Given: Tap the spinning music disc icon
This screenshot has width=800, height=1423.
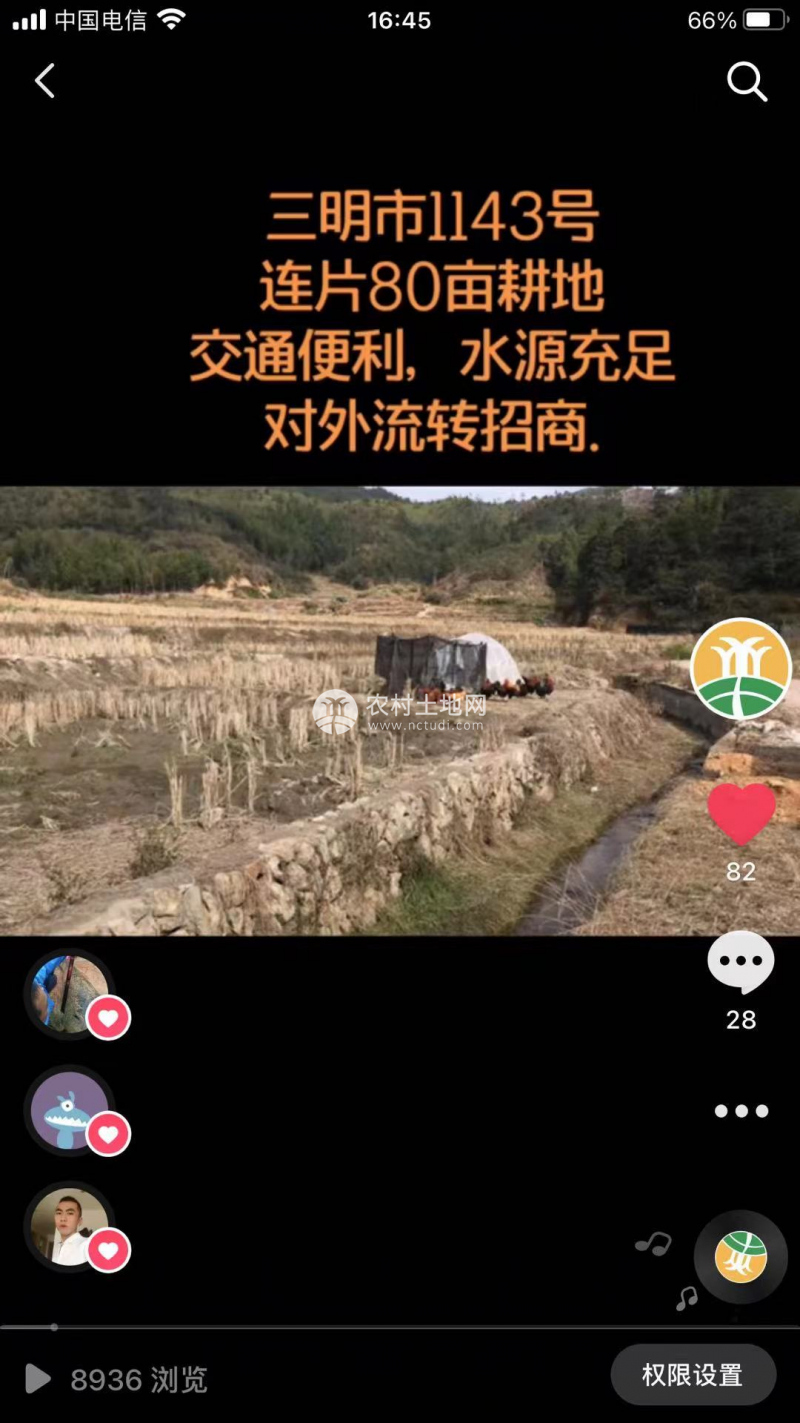Looking at the screenshot, I should coord(741,1257).
